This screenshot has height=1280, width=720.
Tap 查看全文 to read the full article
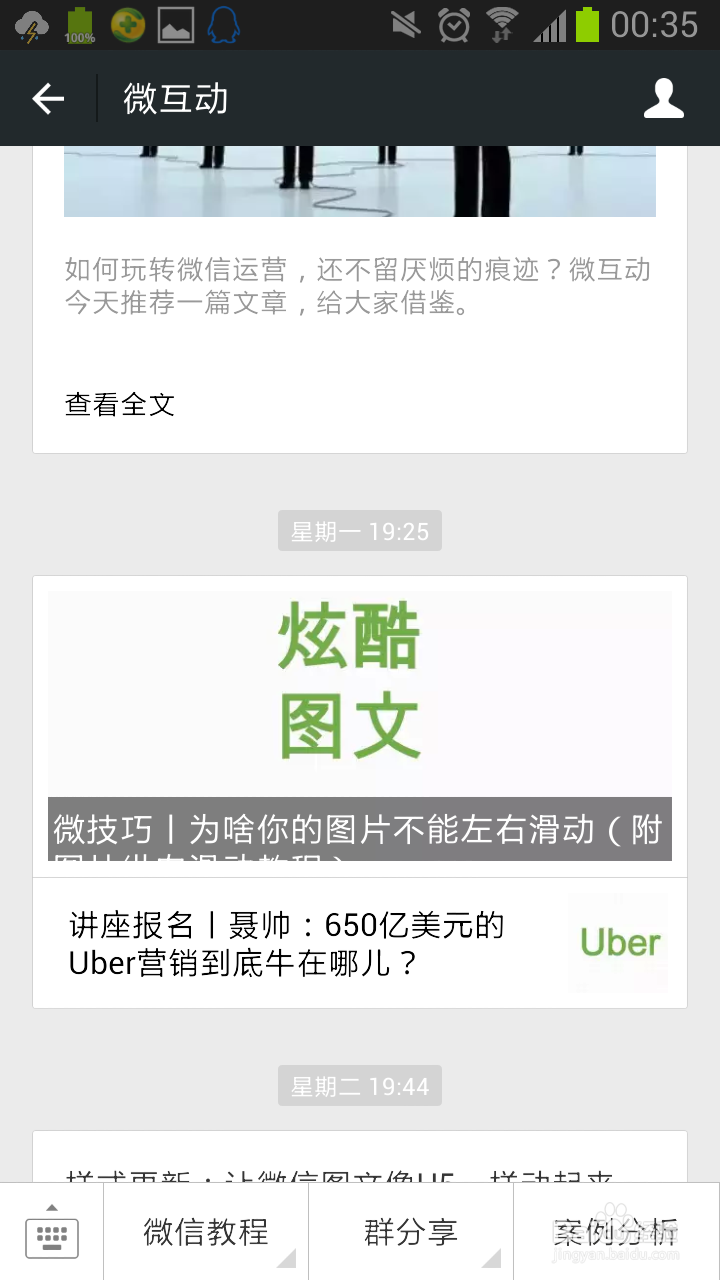click(119, 405)
